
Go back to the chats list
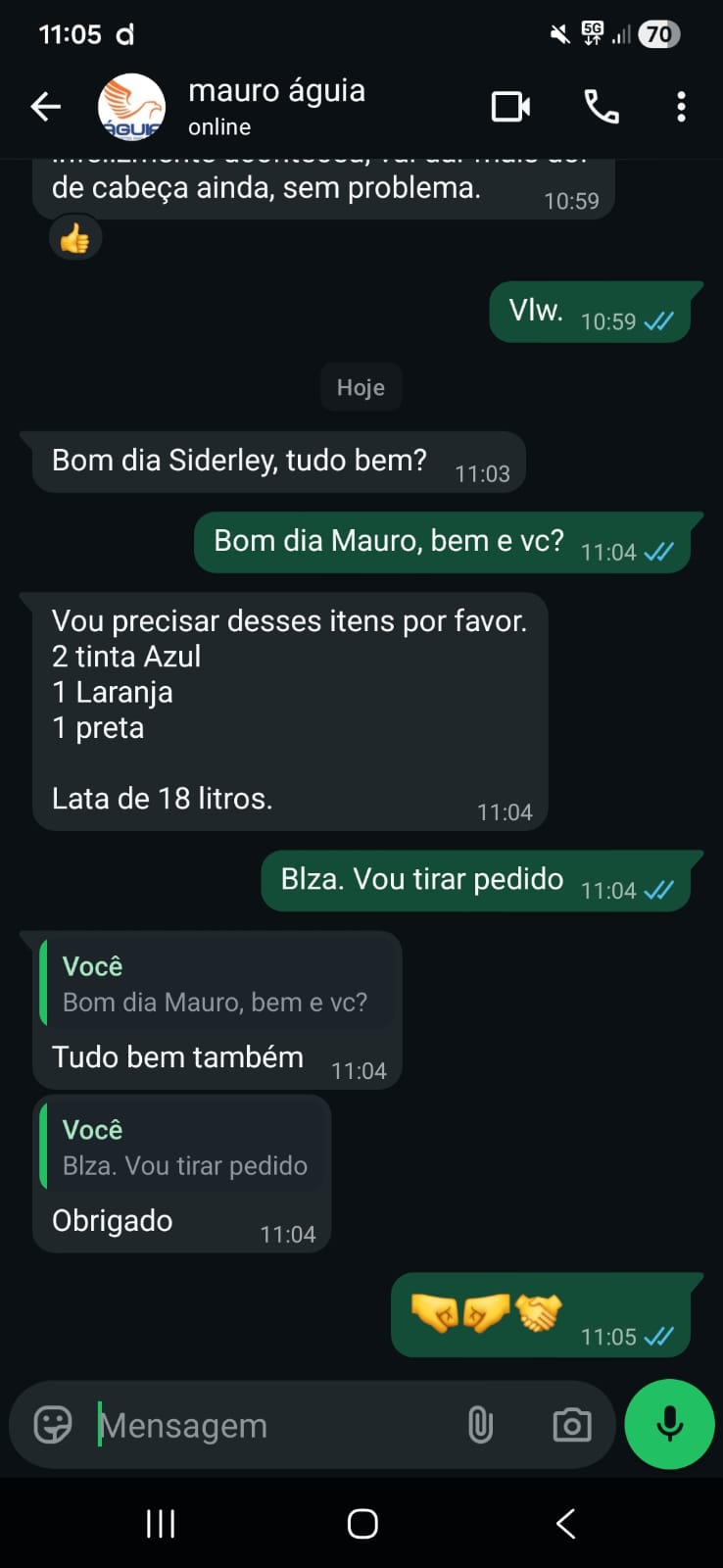click(x=45, y=107)
